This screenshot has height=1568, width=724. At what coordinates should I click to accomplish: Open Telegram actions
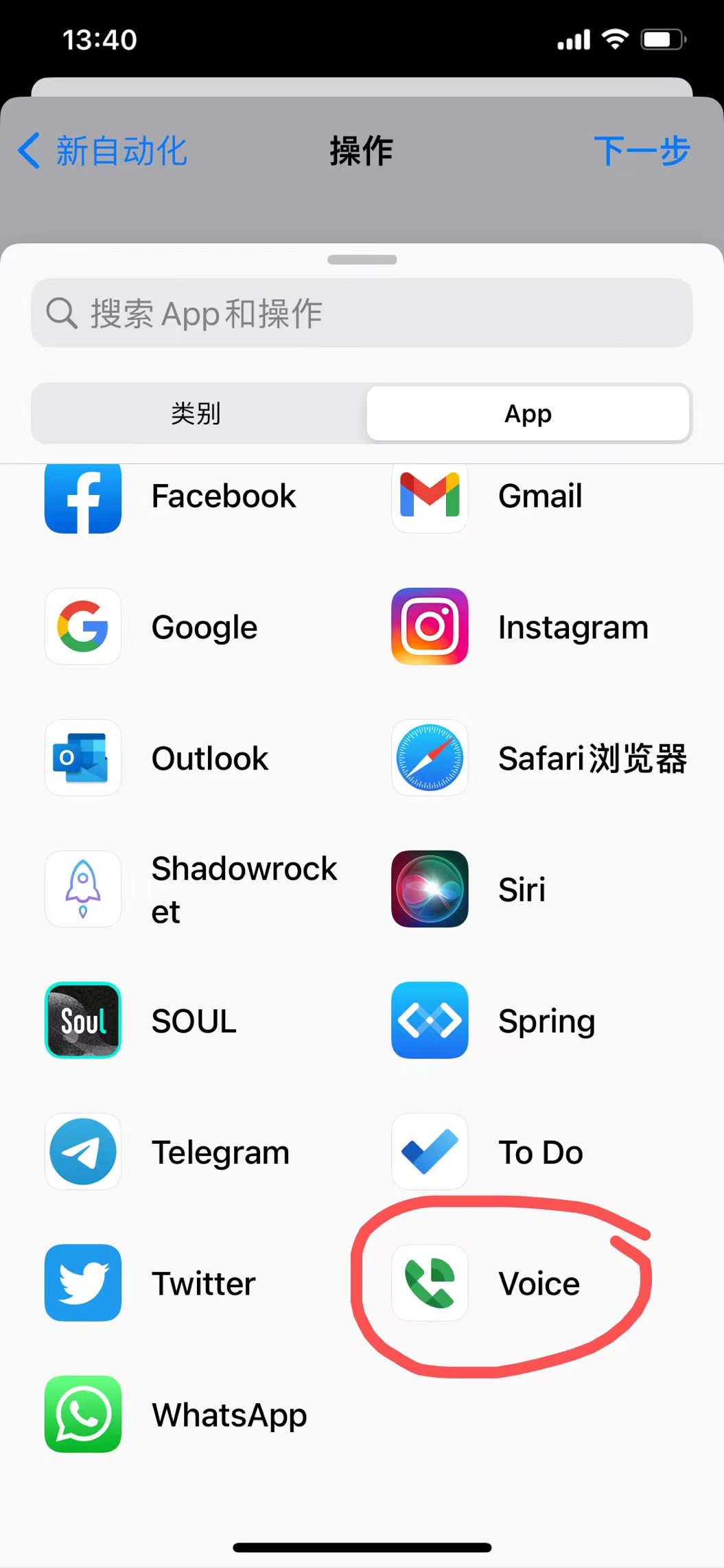pyautogui.click(x=189, y=1151)
